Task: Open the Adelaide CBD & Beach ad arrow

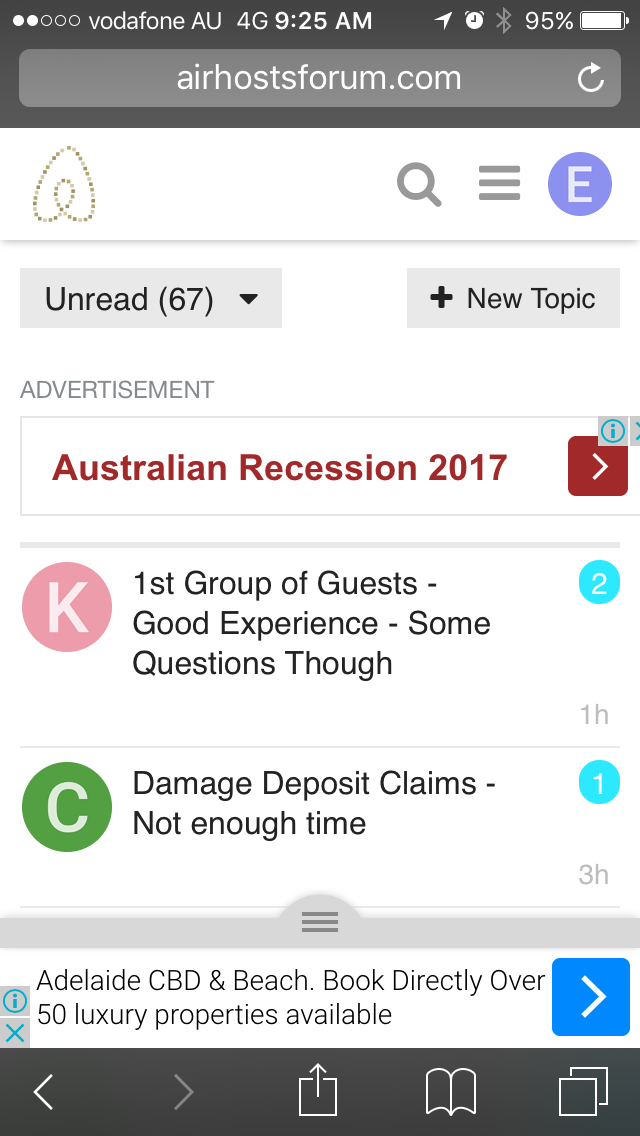Action: [591, 997]
